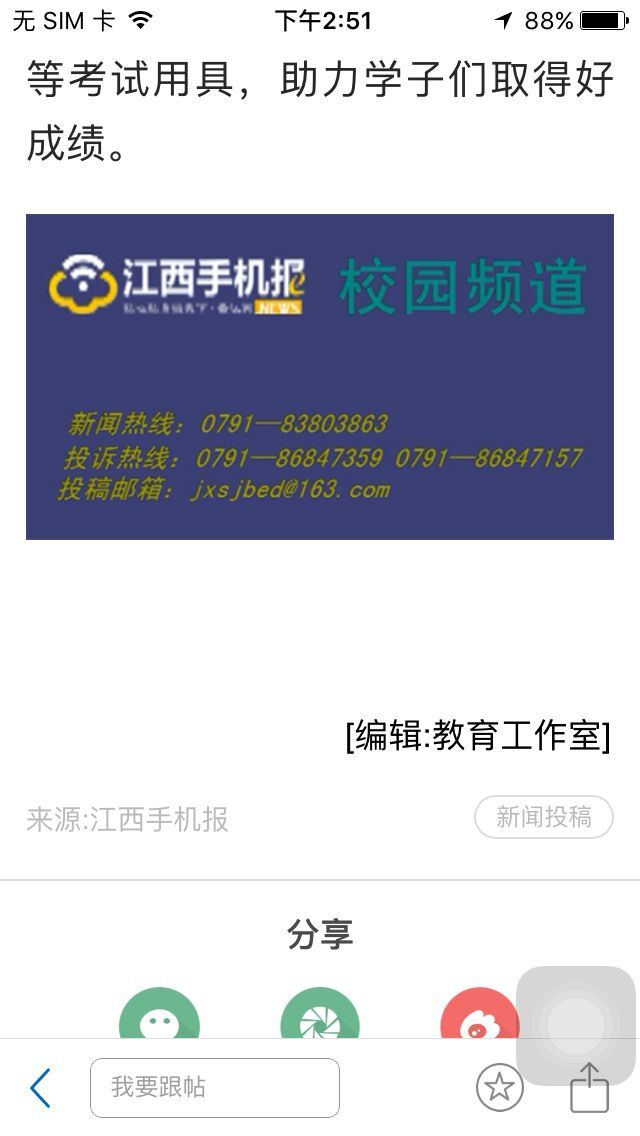640x1136 pixels.
Task: Go back using the arrow icon
Action: pos(40,1088)
